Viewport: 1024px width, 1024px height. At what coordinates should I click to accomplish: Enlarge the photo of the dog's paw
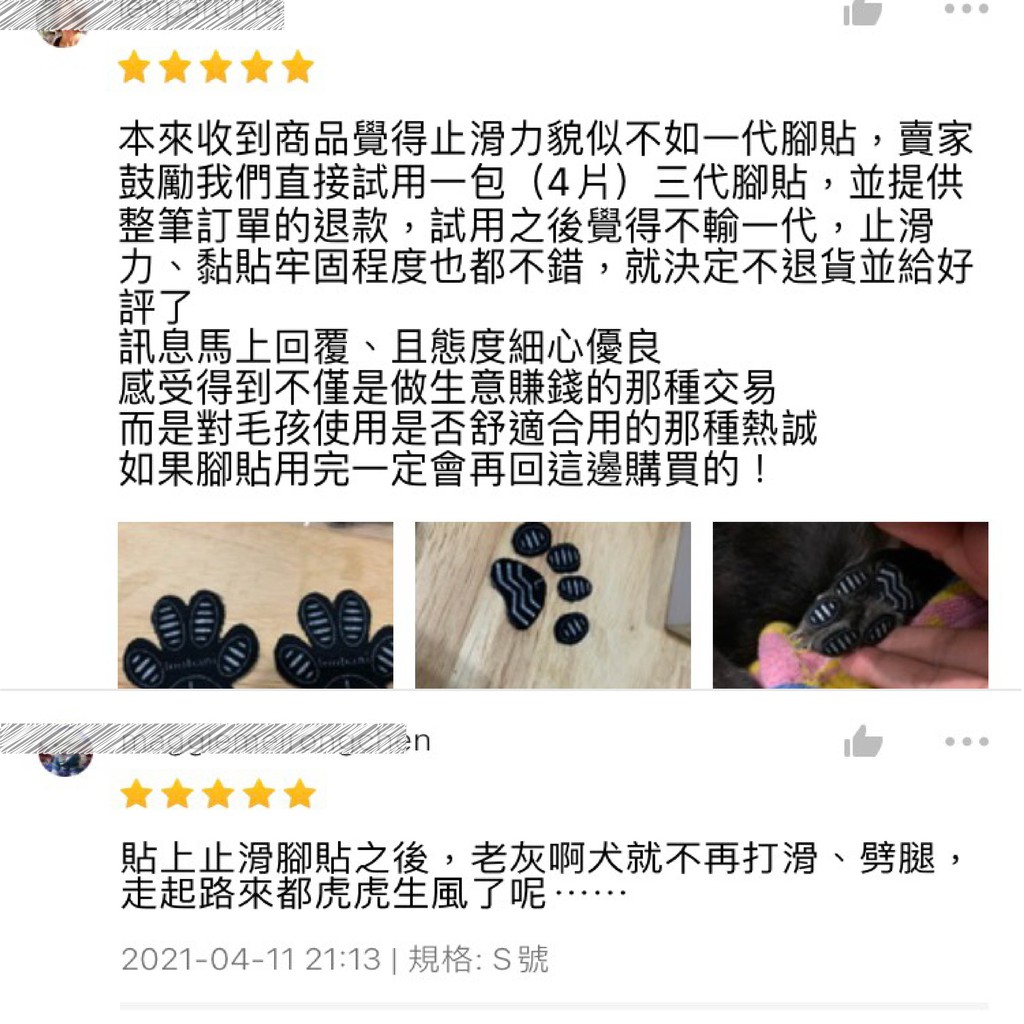850,605
